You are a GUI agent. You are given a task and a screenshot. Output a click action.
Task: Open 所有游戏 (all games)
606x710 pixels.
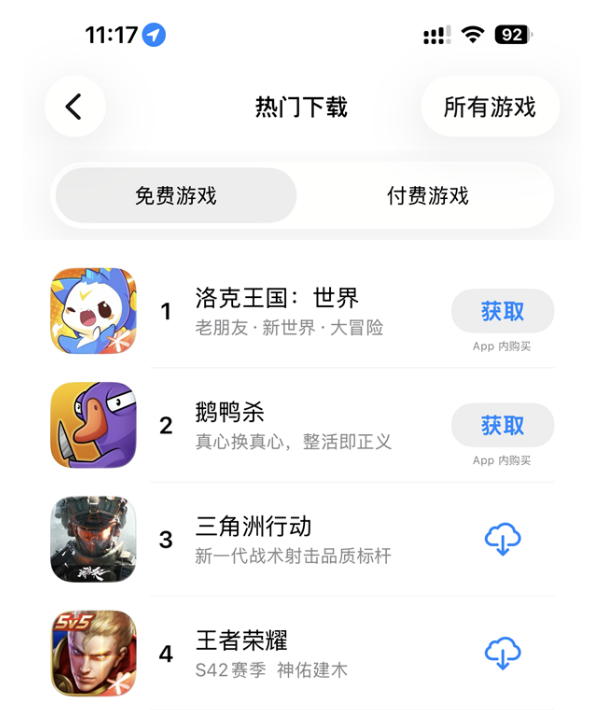[489, 107]
